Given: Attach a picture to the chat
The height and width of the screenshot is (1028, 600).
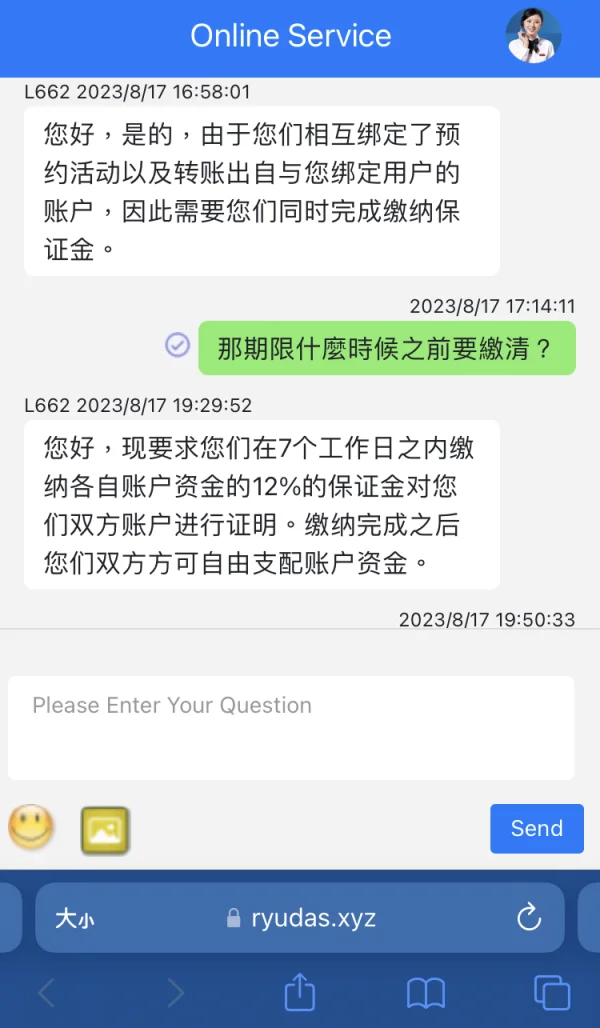Looking at the screenshot, I should point(105,830).
